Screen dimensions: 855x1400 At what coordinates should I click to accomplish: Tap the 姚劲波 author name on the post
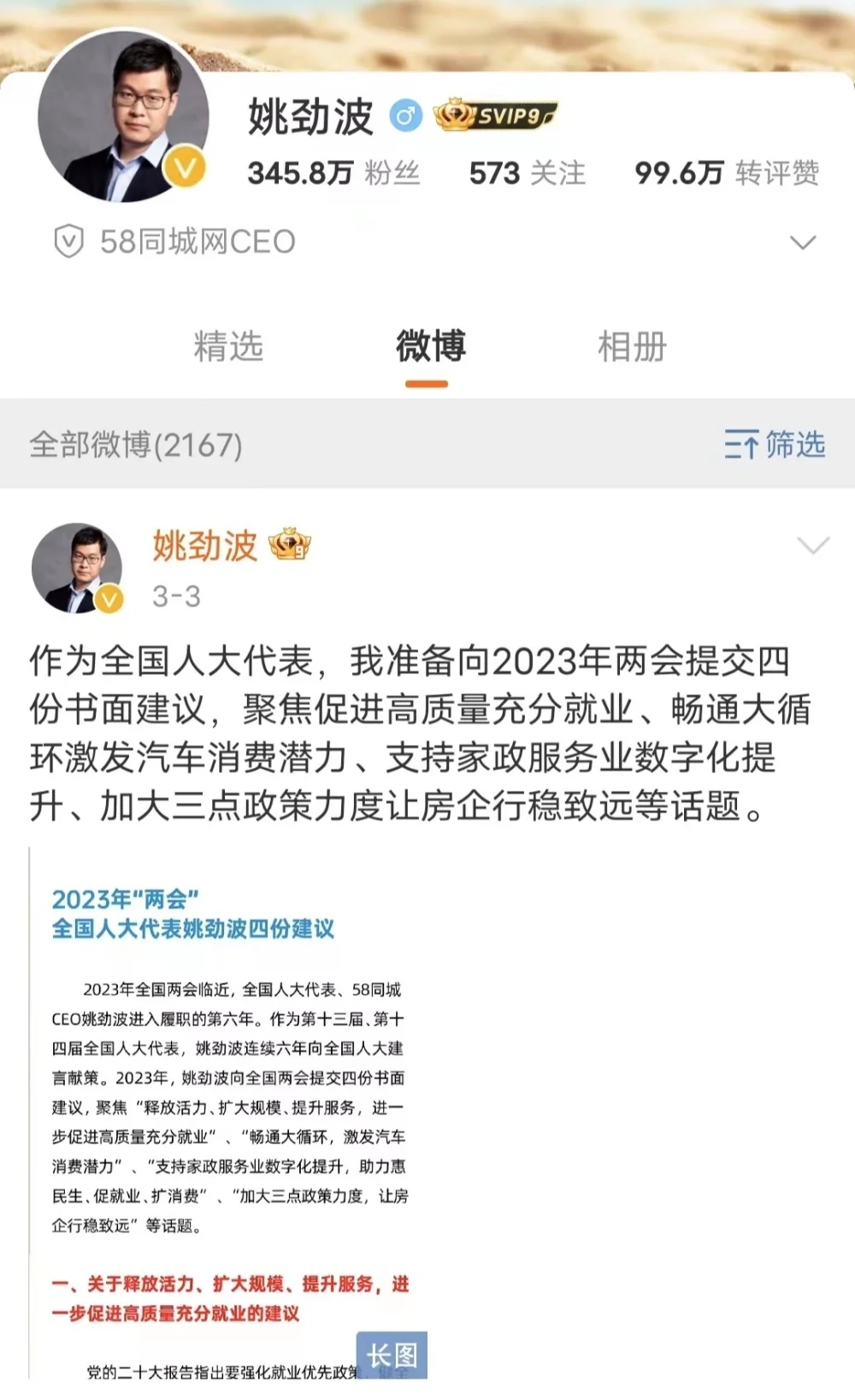pyautogui.click(x=205, y=546)
